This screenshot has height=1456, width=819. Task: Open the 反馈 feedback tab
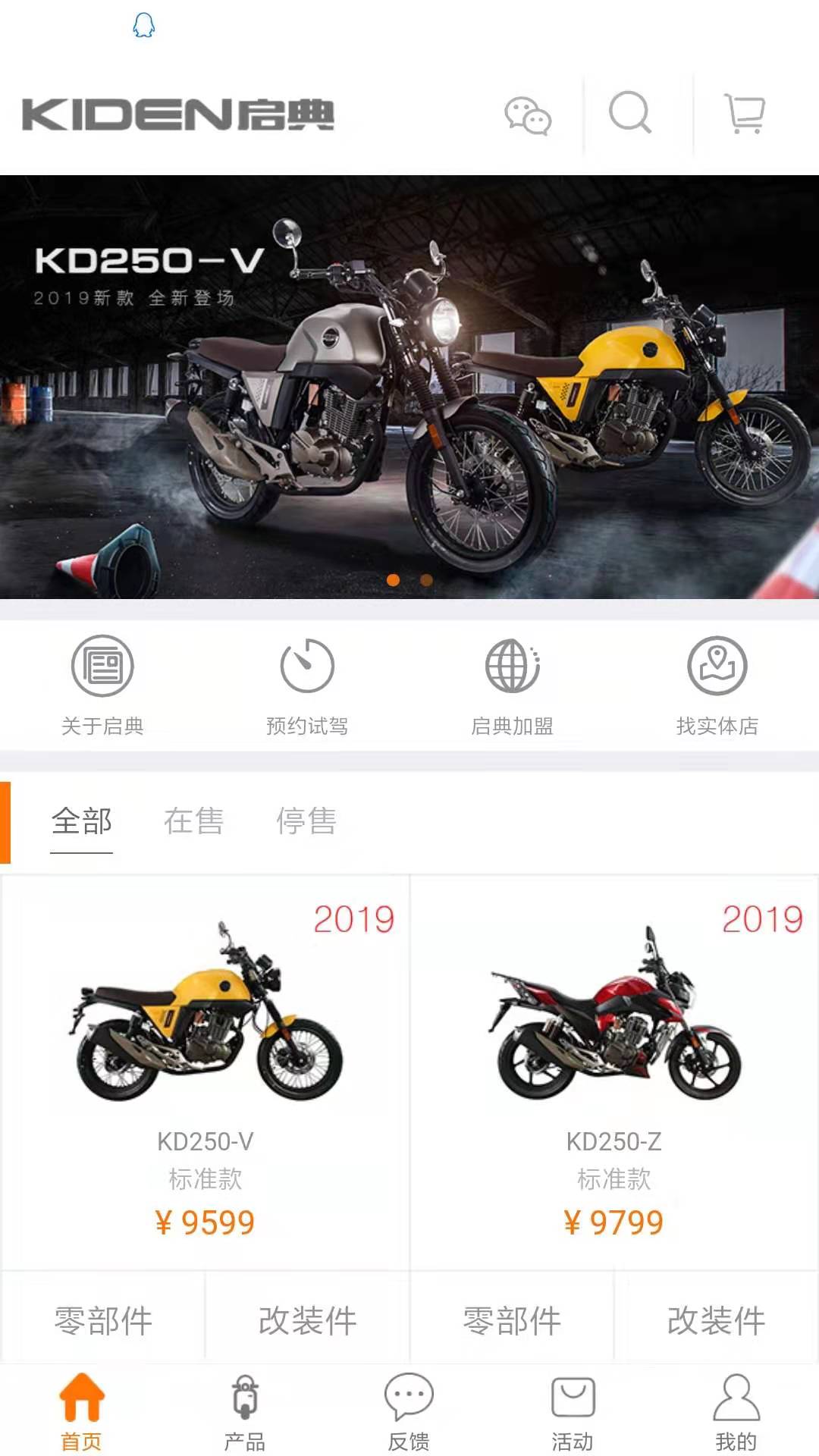click(x=409, y=1410)
